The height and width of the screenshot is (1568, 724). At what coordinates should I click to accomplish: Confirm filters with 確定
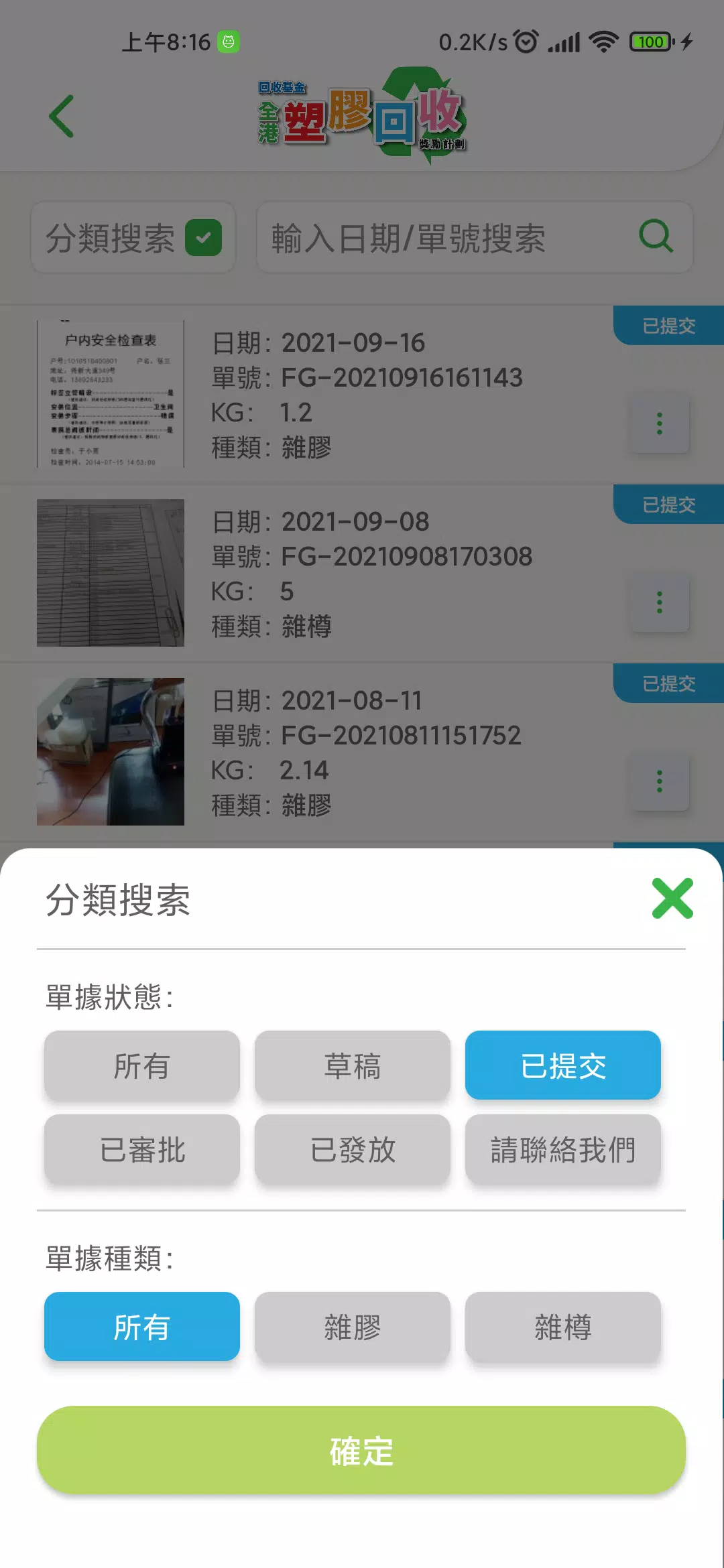point(361,1450)
